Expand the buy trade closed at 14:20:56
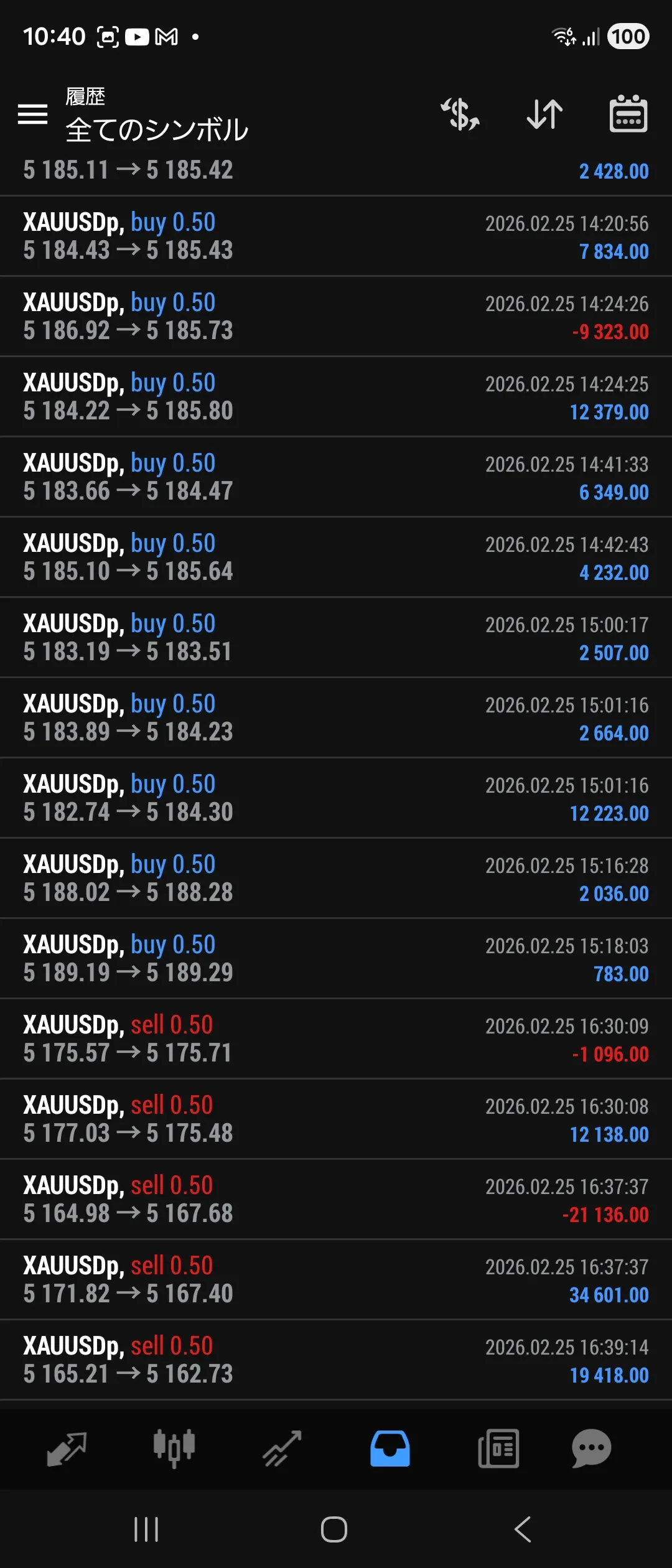672x1568 pixels. [336, 236]
